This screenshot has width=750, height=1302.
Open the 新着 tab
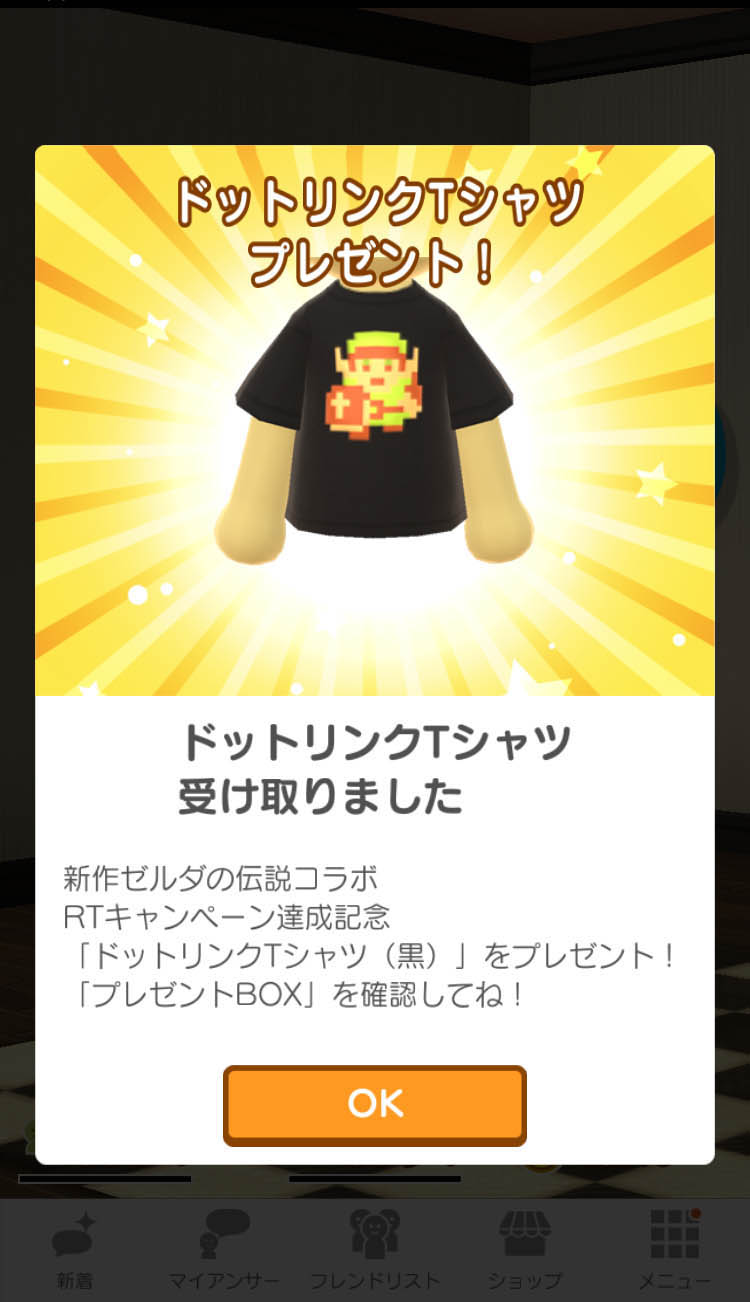tap(74, 1246)
